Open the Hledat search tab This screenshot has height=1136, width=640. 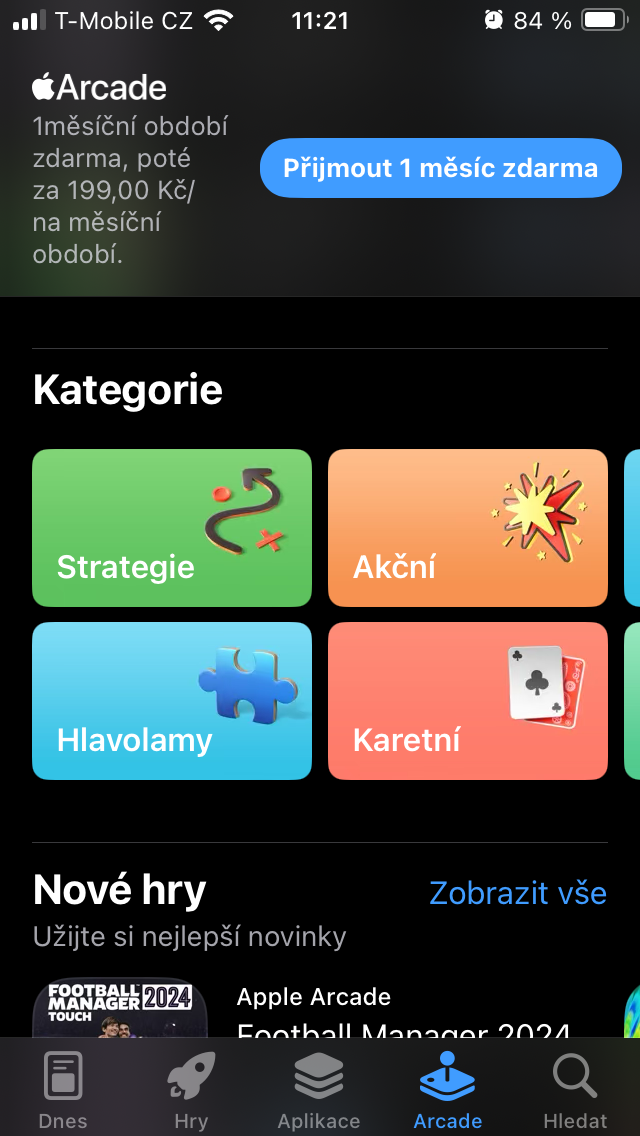point(575,1090)
